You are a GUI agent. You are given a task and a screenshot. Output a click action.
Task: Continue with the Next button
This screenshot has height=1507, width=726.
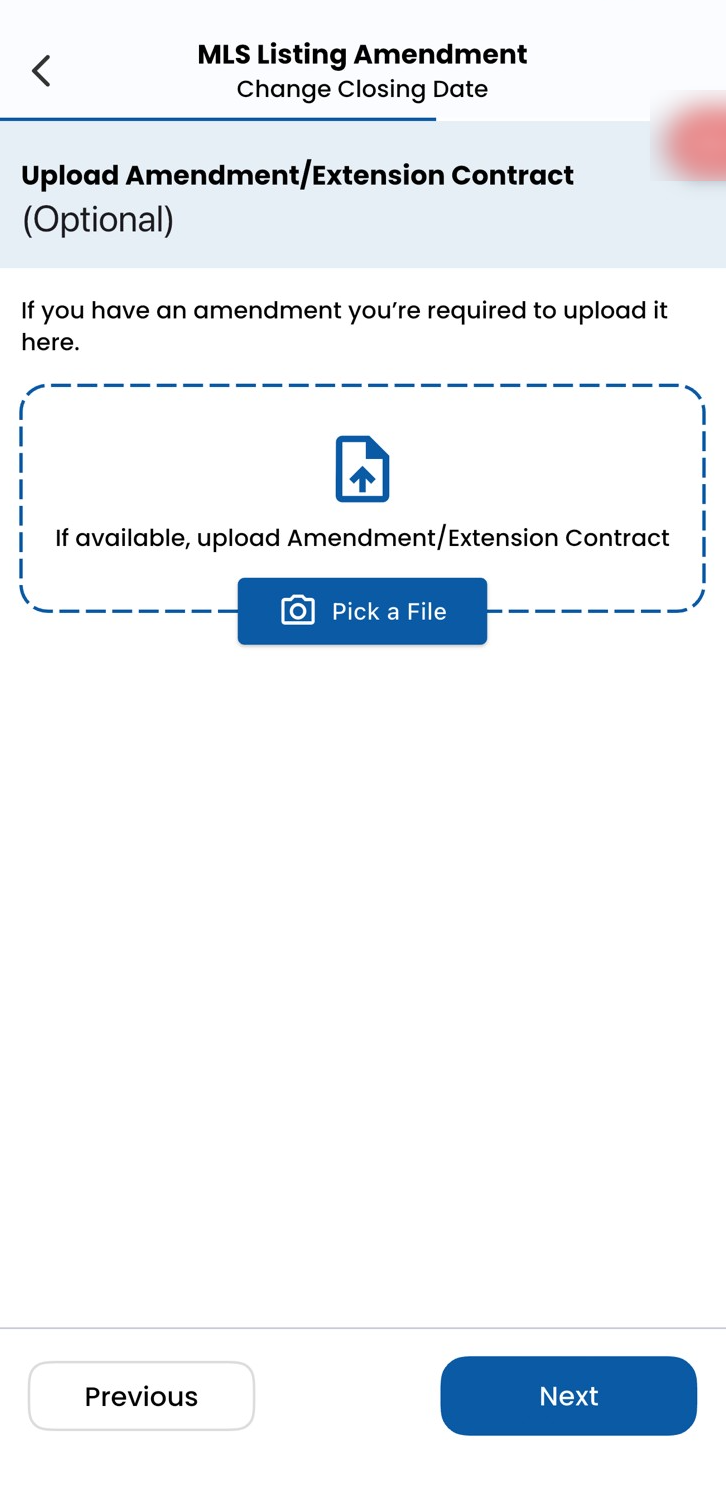pyautogui.click(x=568, y=1396)
